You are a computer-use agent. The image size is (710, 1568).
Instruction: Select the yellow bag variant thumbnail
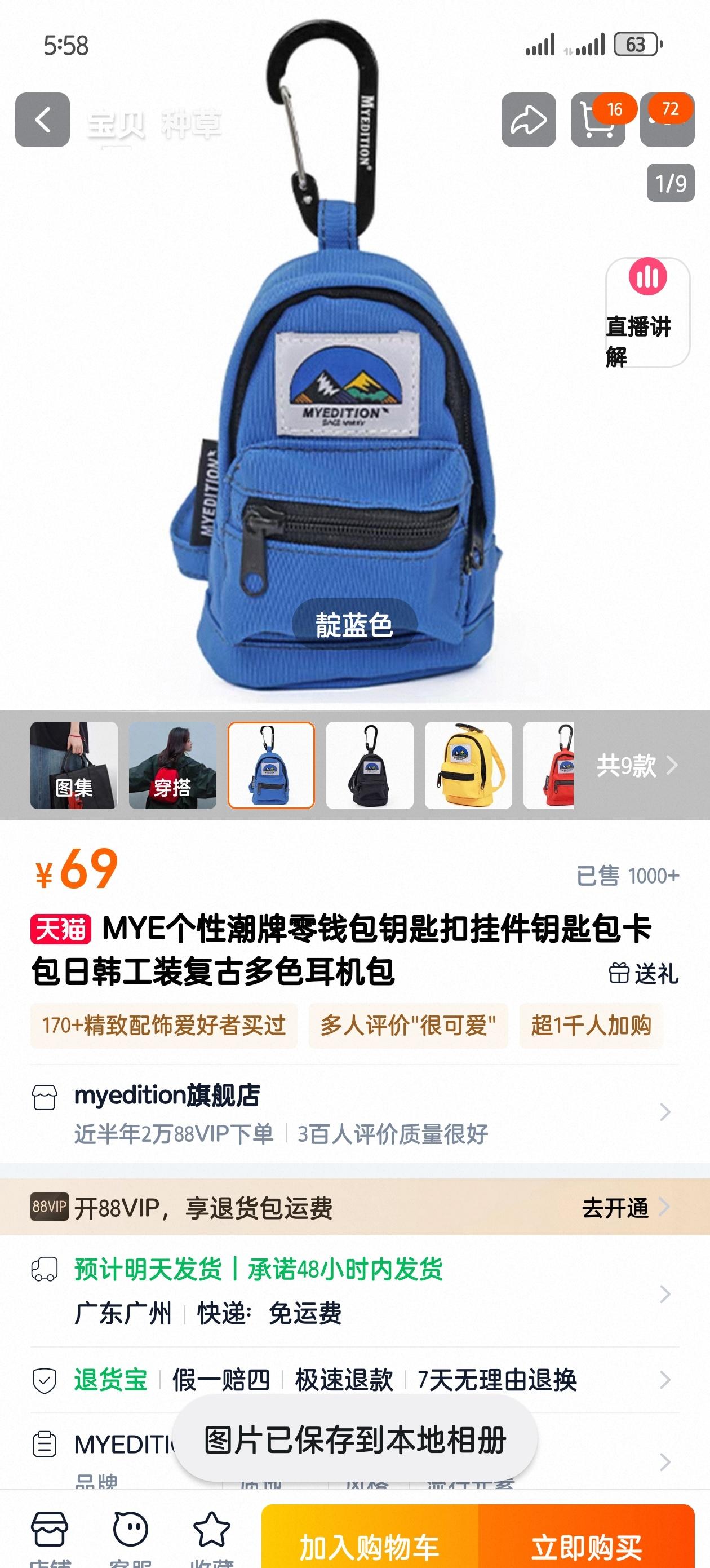(x=468, y=765)
